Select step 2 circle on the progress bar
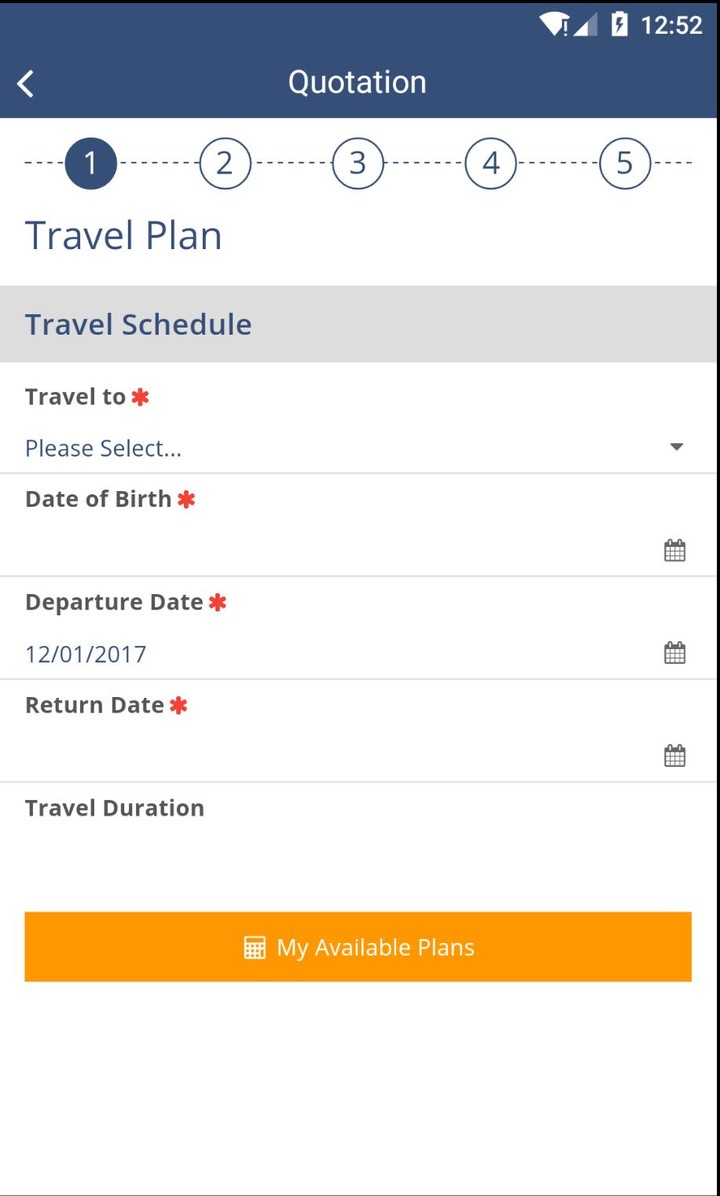Image resolution: width=720 pixels, height=1196 pixels. (x=224, y=163)
